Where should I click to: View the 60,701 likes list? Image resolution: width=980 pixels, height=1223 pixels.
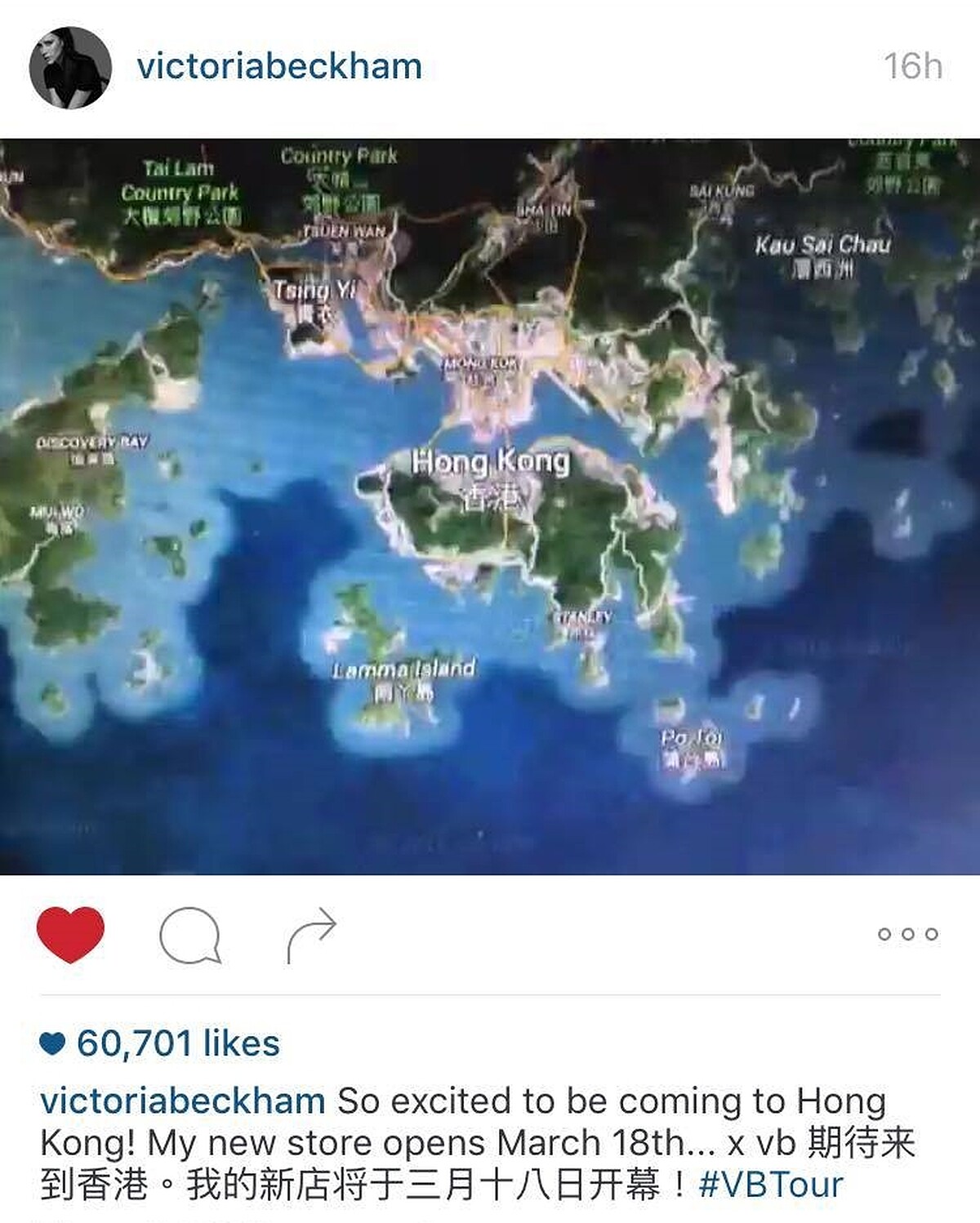coord(178,1043)
